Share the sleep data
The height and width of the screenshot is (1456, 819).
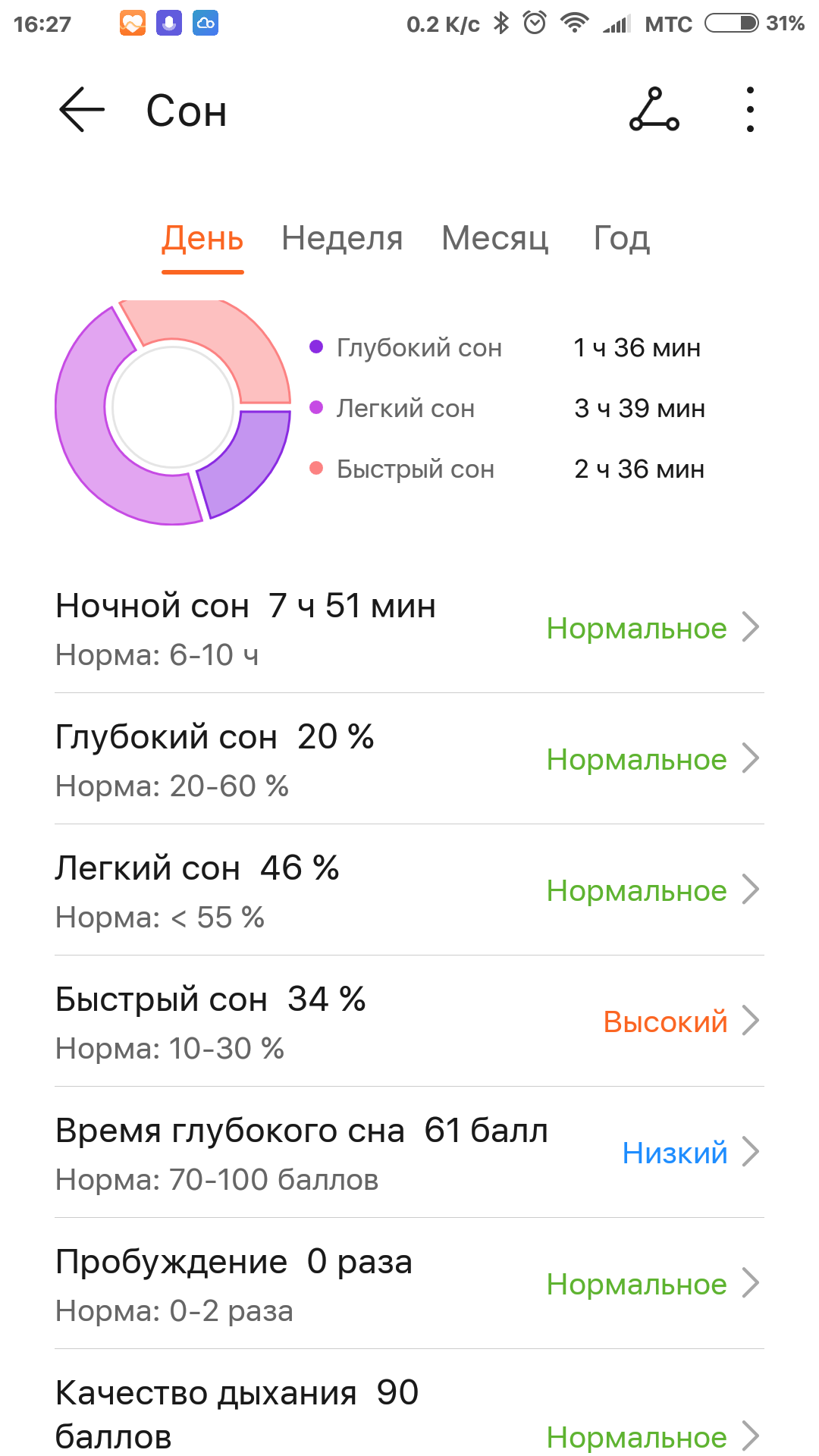click(x=654, y=110)
